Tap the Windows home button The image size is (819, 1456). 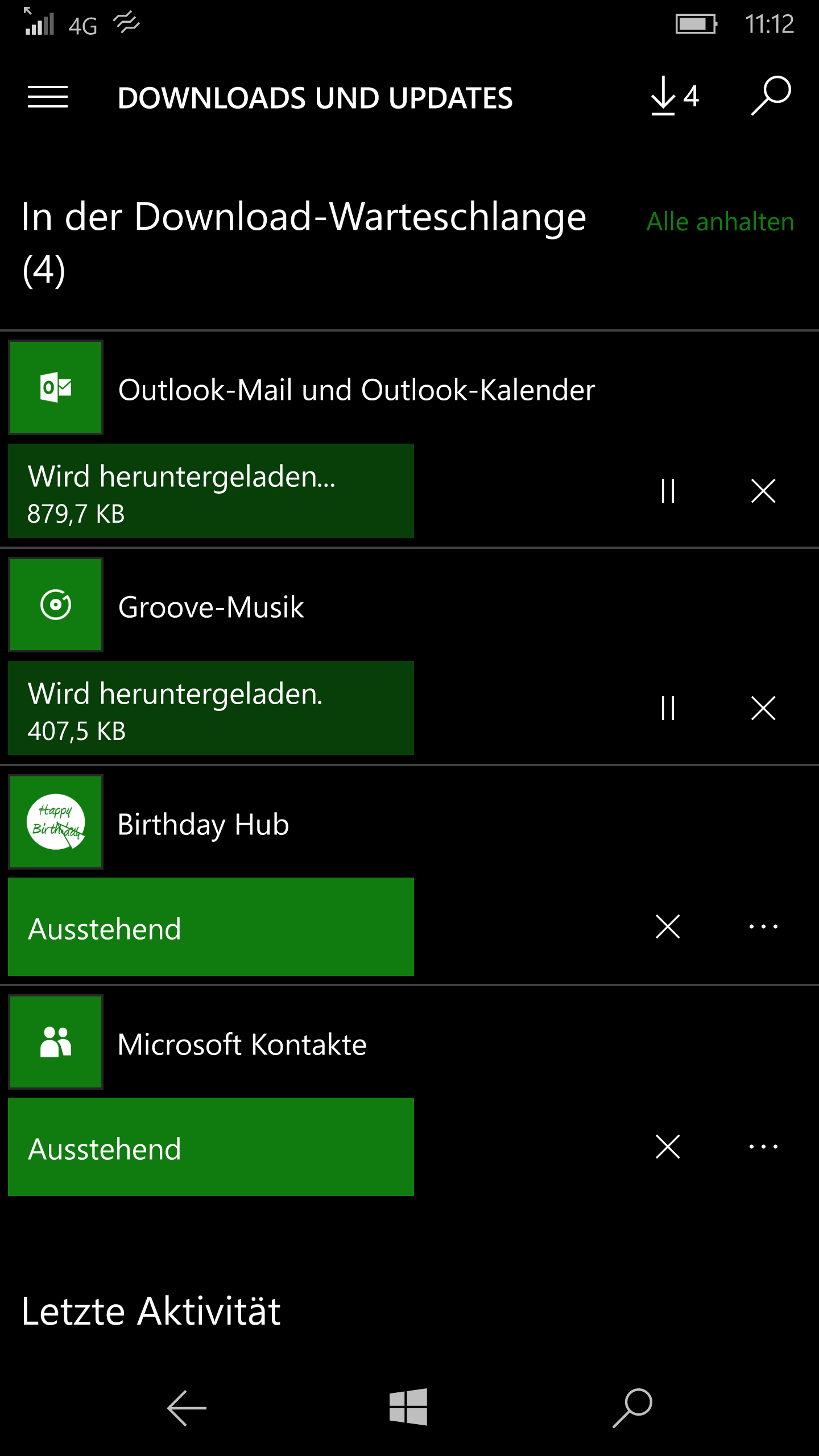click(408, 1407)
